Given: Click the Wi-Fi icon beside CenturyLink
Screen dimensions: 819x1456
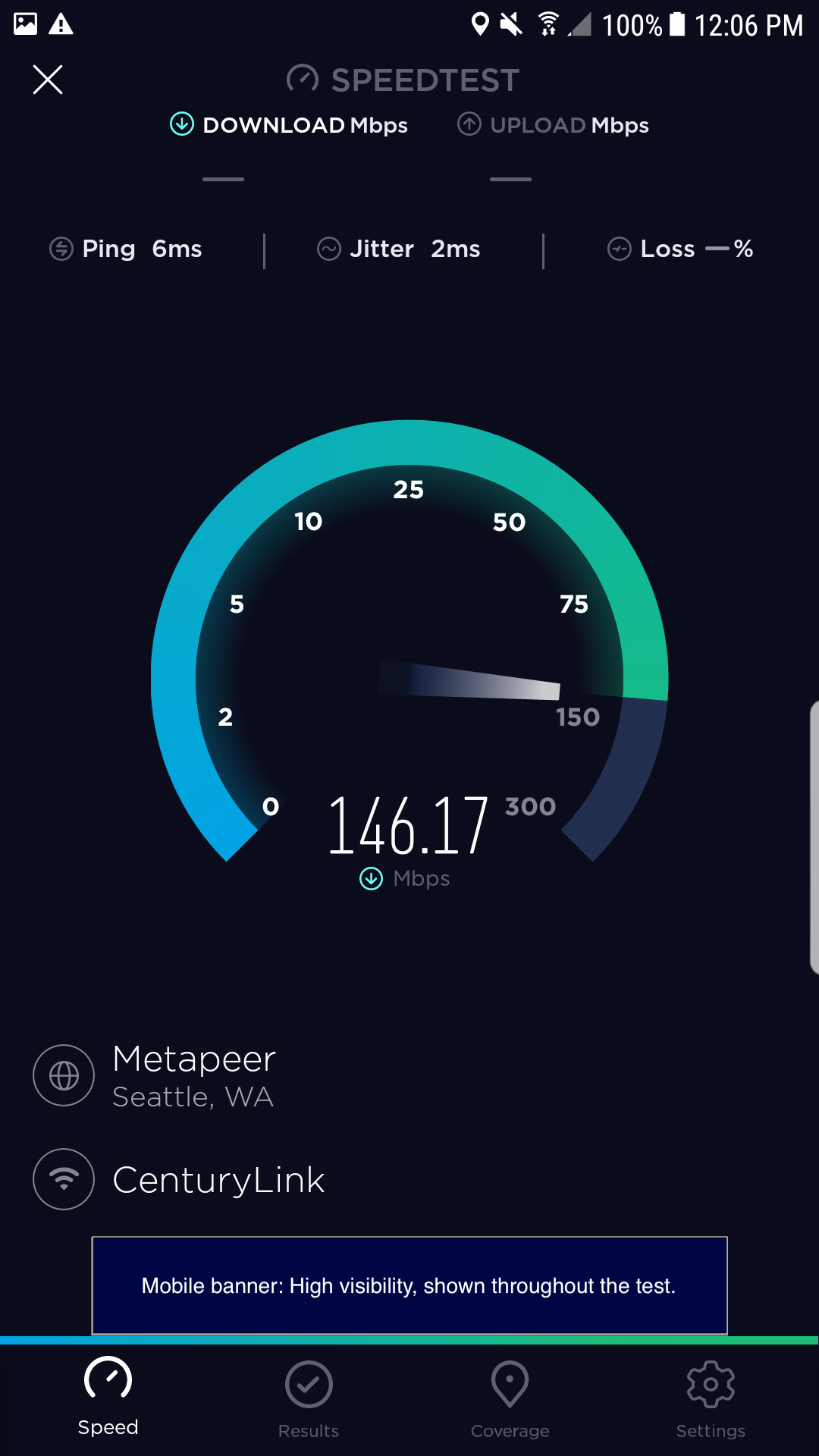Looking at the screenshot, I should pyautogui.click(x=64, y=1179).
